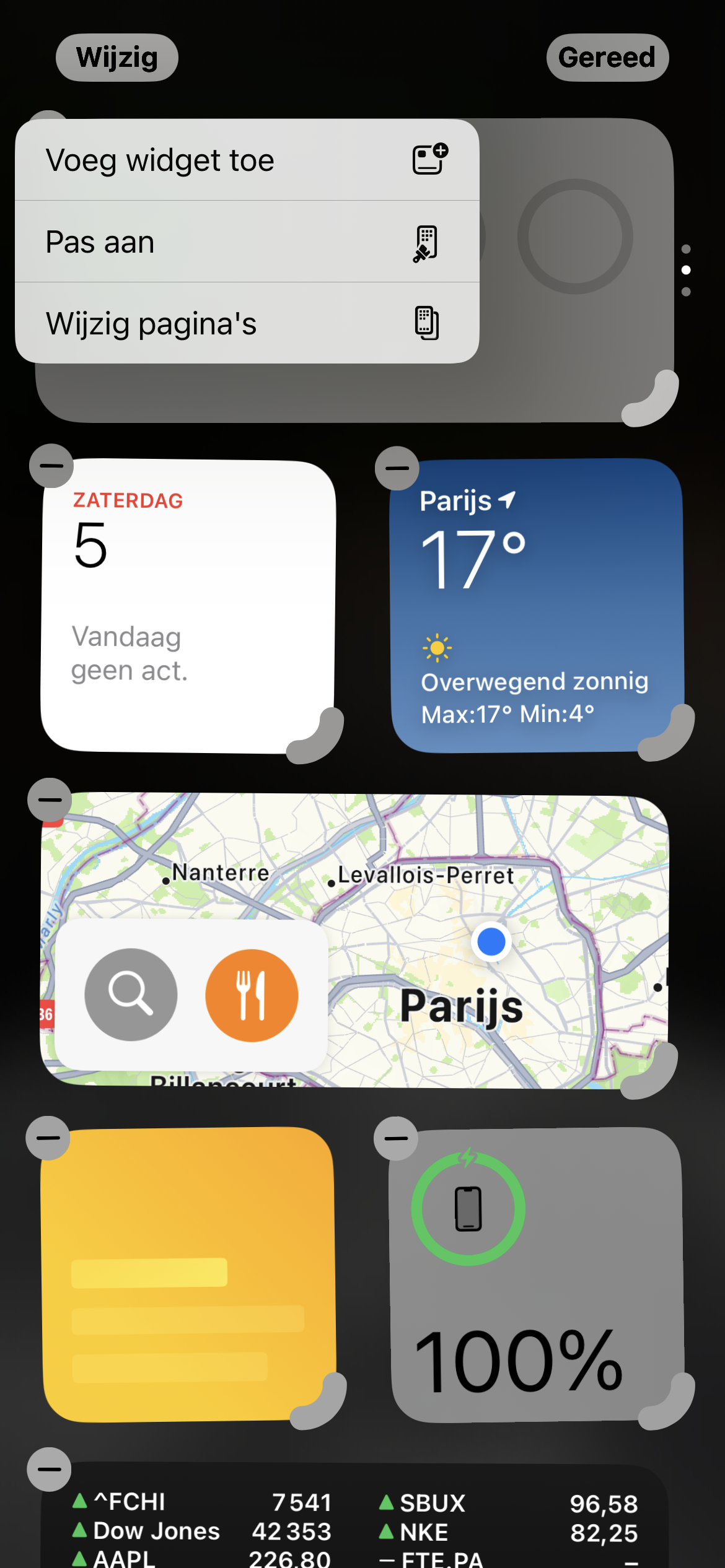Remove the Maps widget
The height and width of the screenshot is (1568, 725).
50,799
